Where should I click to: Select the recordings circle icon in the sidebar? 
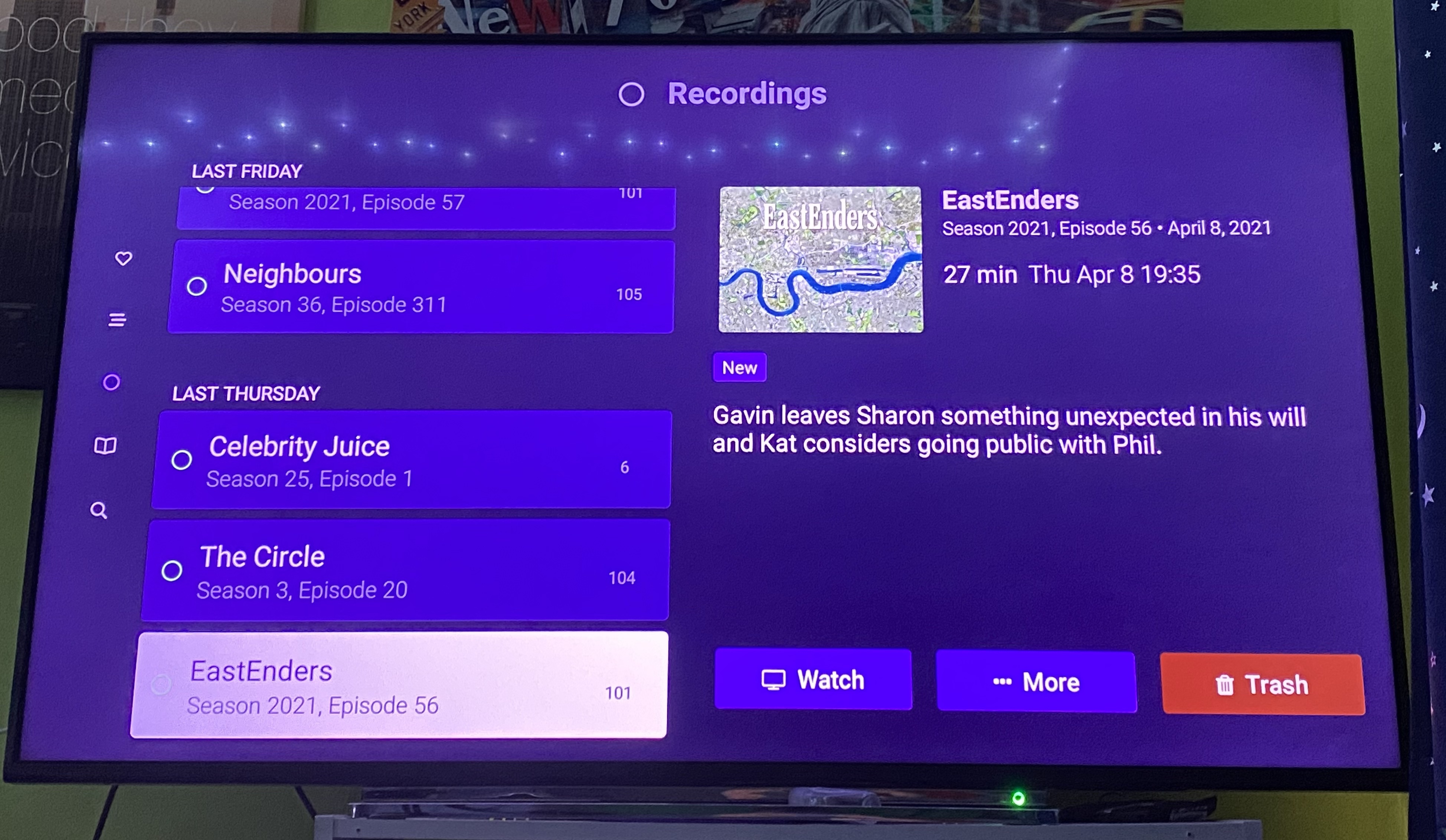tap(111, 382)
